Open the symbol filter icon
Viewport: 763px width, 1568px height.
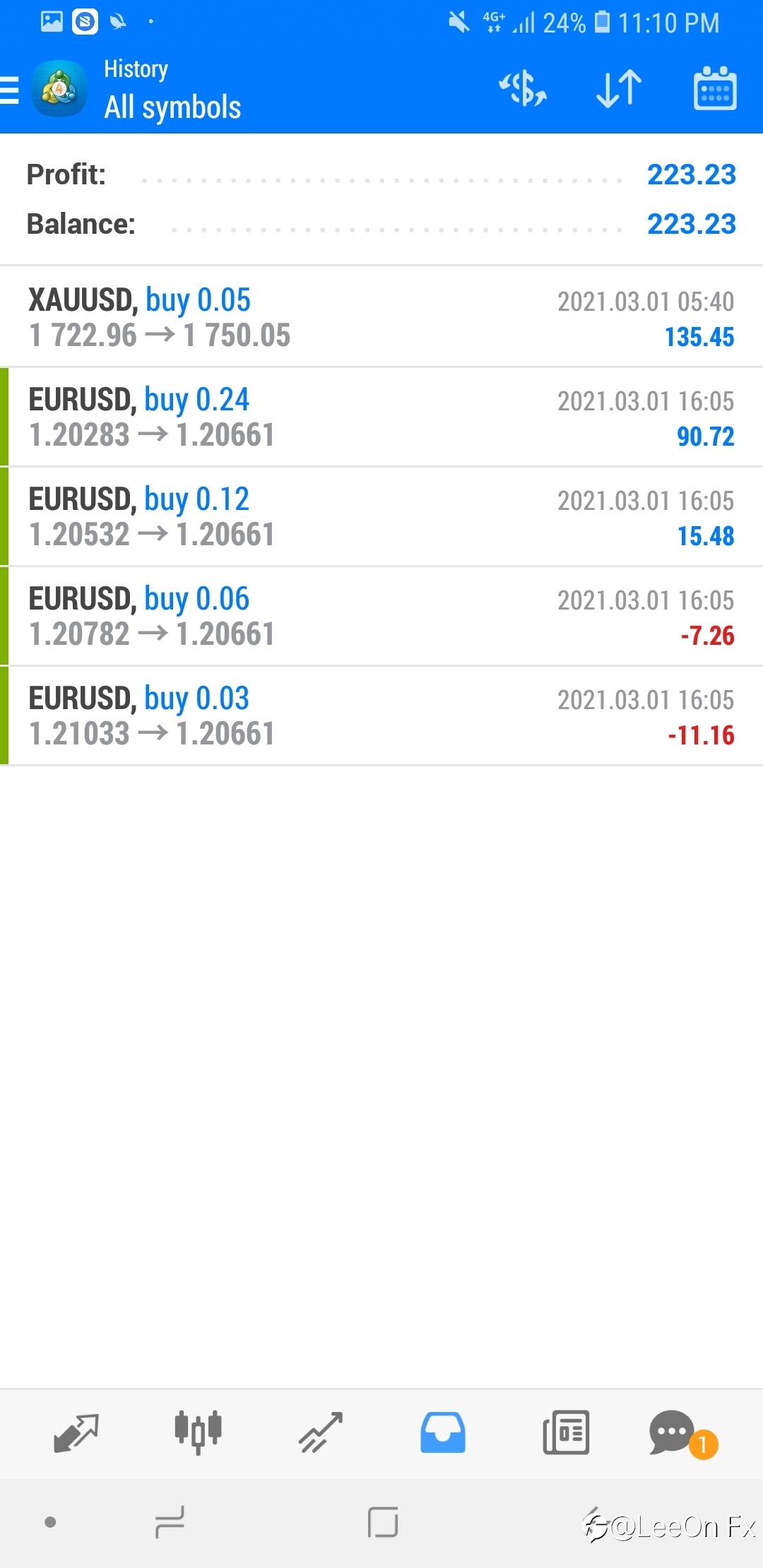[x=523, y=90]
